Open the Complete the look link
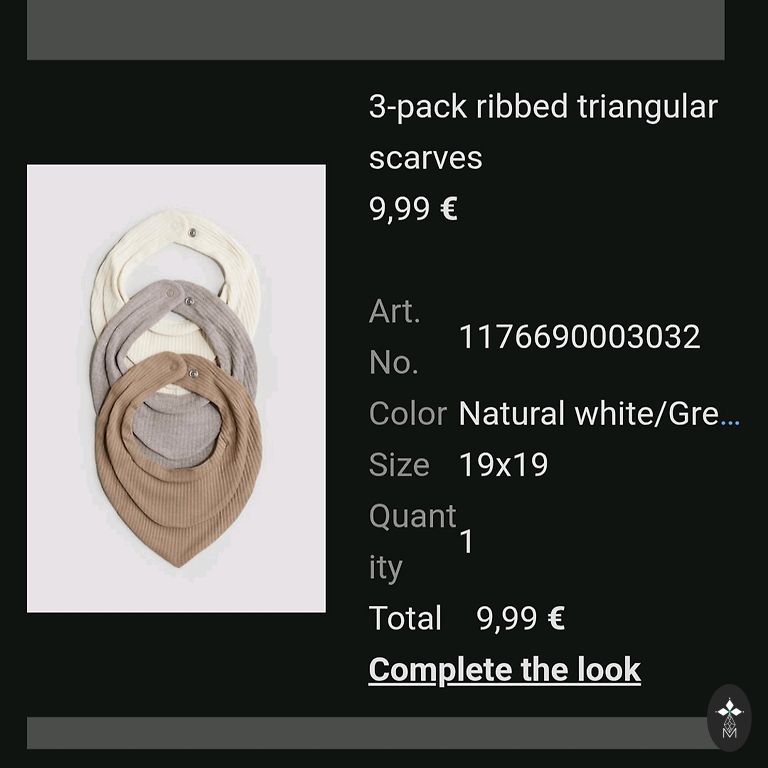Image resolution: width=768 pixels, height=768 pixels. coord(504,670)
